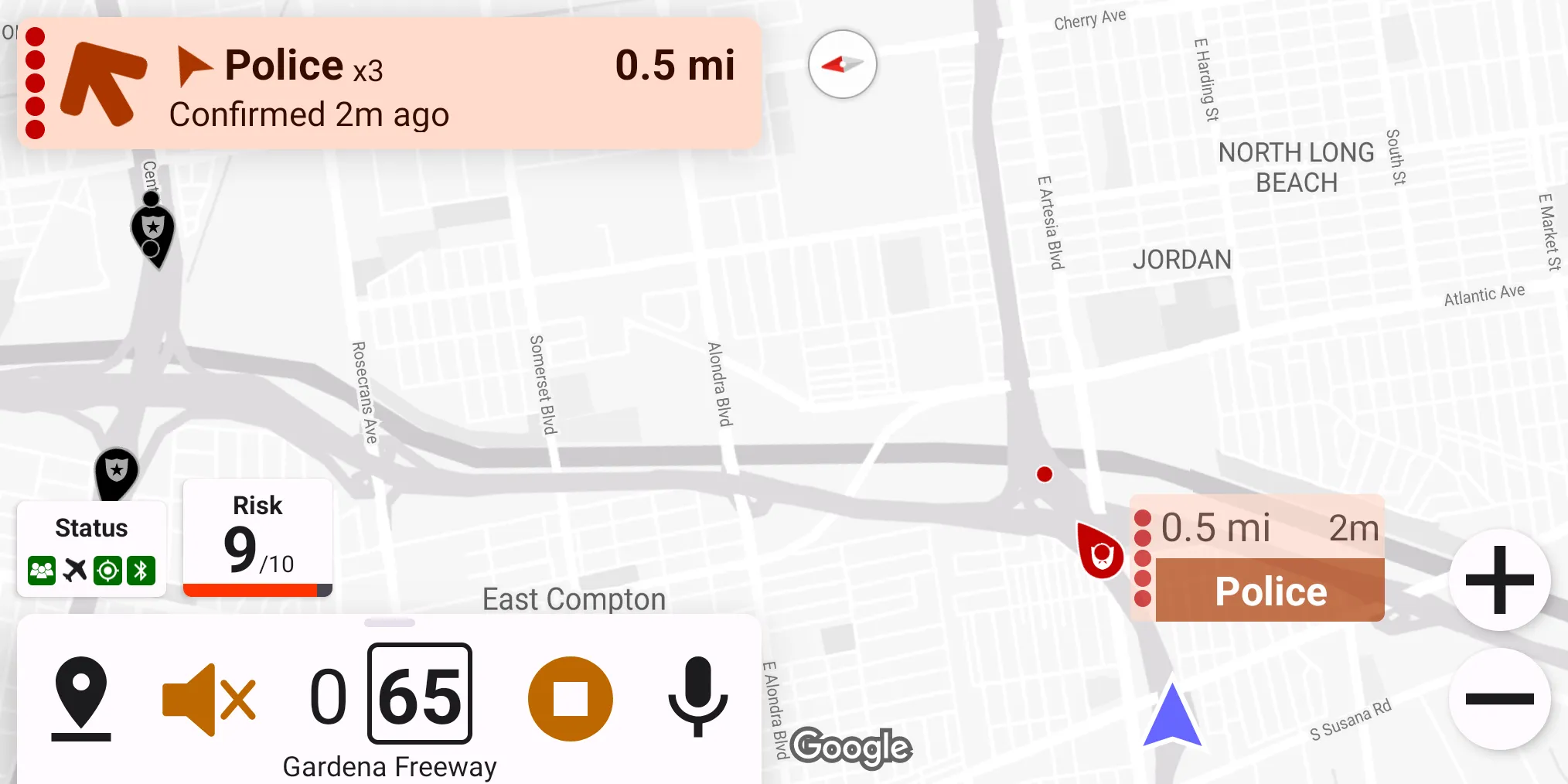Tap the compass to reorient the map
Image resolution: width=1568 pixels, height=784 pixels.
pyautogui.click(x=842, y=64)
